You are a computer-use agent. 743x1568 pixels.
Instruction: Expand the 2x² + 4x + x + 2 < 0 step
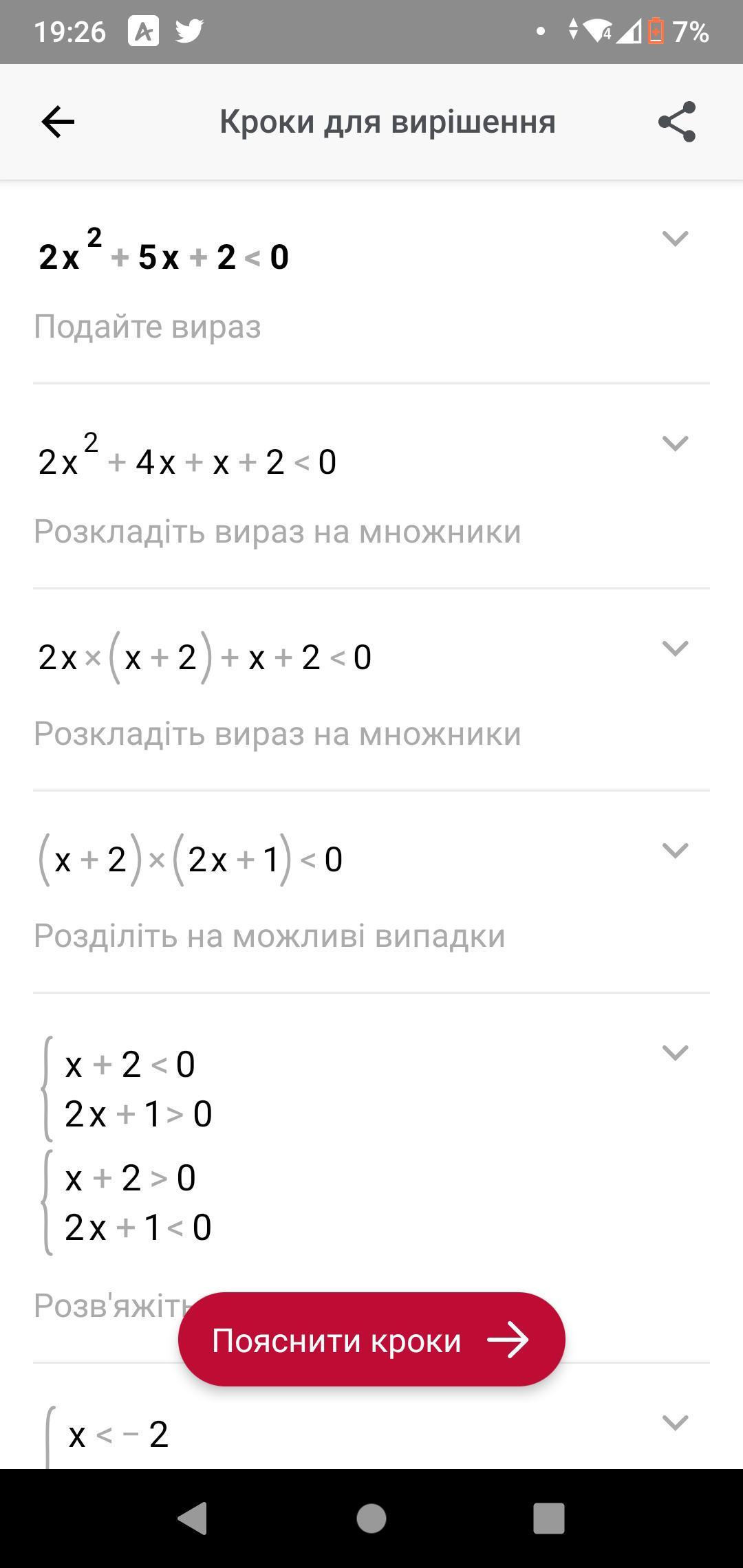coord(675,444)
